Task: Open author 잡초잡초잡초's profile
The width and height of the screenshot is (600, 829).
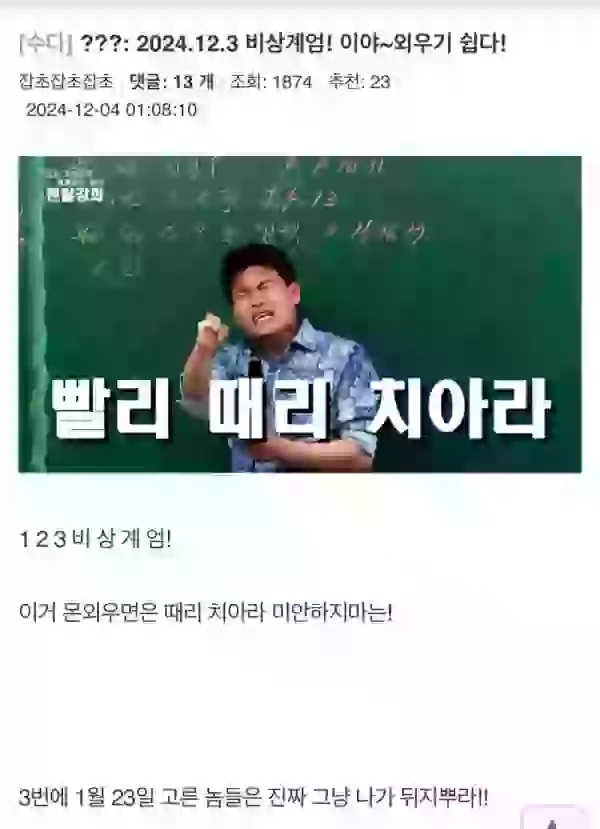Action: tap(66, 82)
